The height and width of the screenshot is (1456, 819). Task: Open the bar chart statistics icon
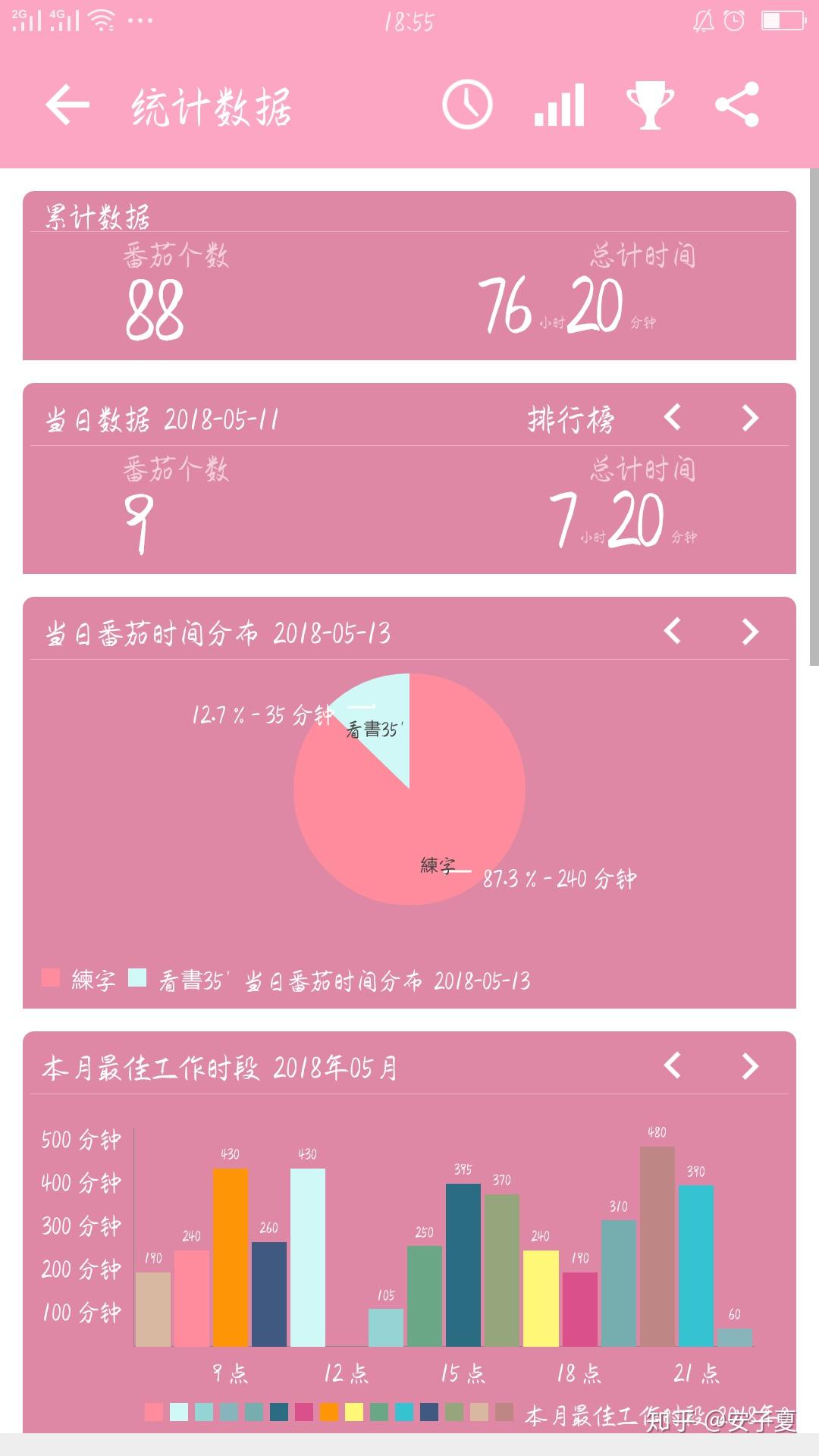point(560,105)
